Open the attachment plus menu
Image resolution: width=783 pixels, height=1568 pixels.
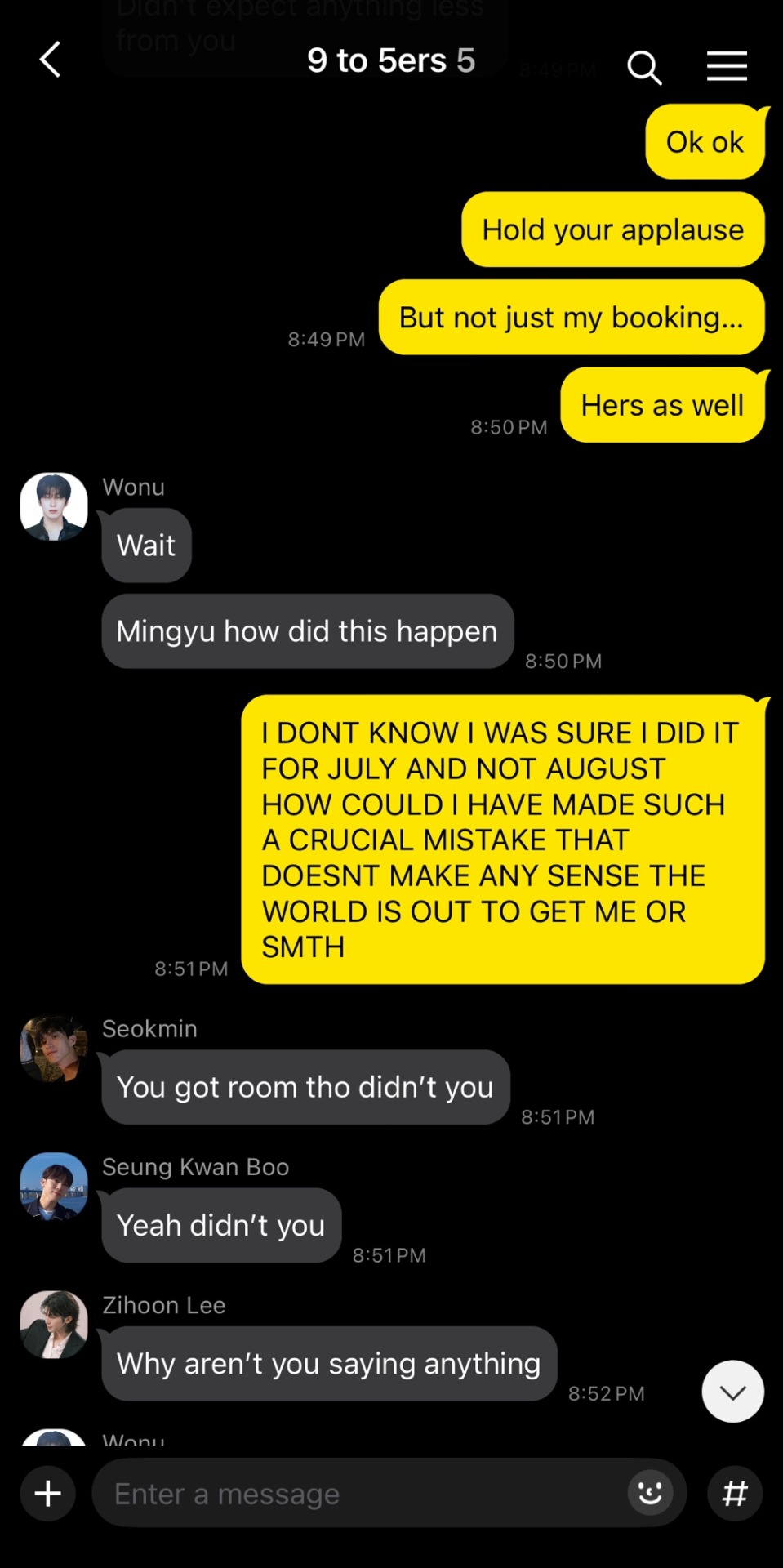(48, 1494)
